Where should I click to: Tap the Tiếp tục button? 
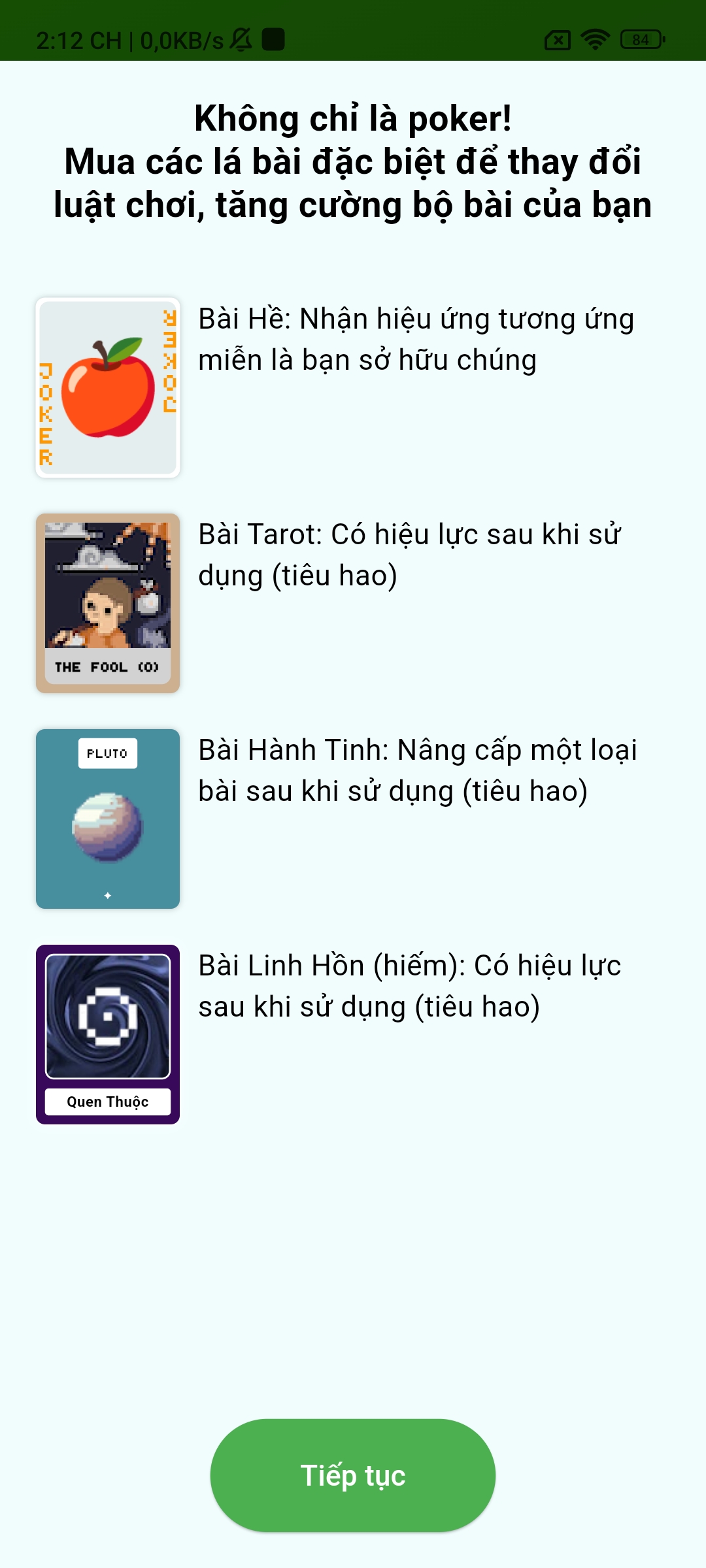(x=353, y=1475)
